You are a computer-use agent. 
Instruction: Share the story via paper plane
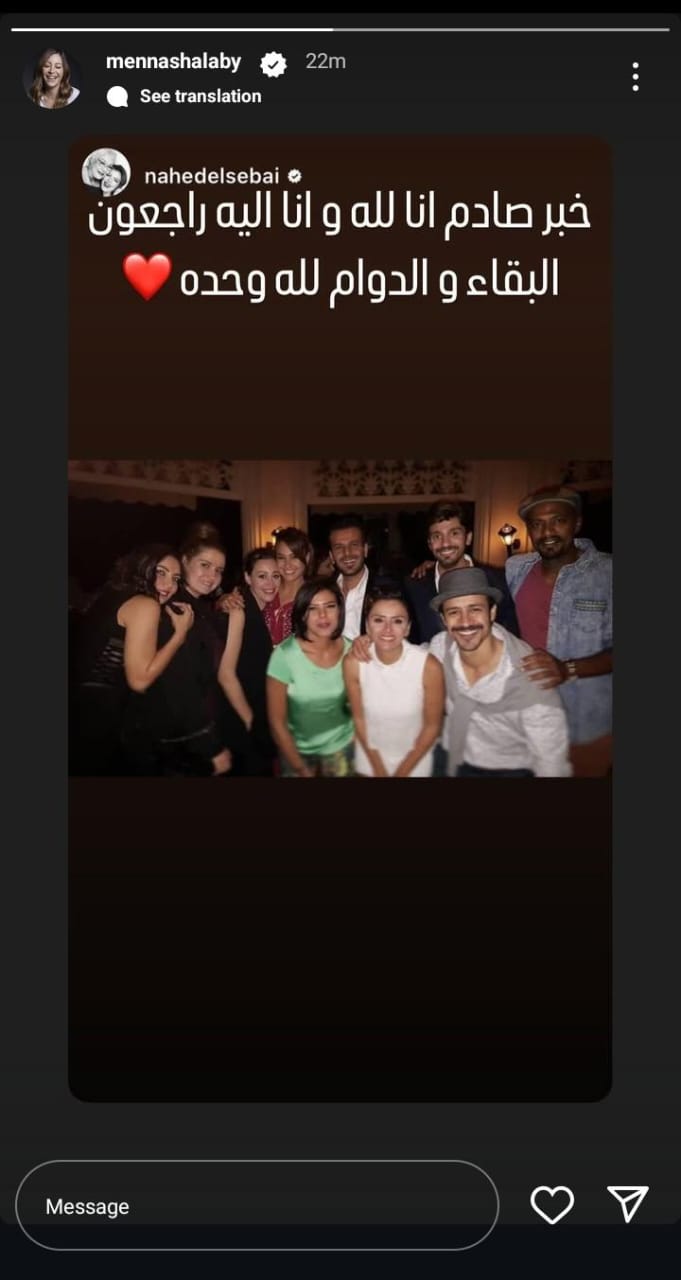click(628, 1205)
